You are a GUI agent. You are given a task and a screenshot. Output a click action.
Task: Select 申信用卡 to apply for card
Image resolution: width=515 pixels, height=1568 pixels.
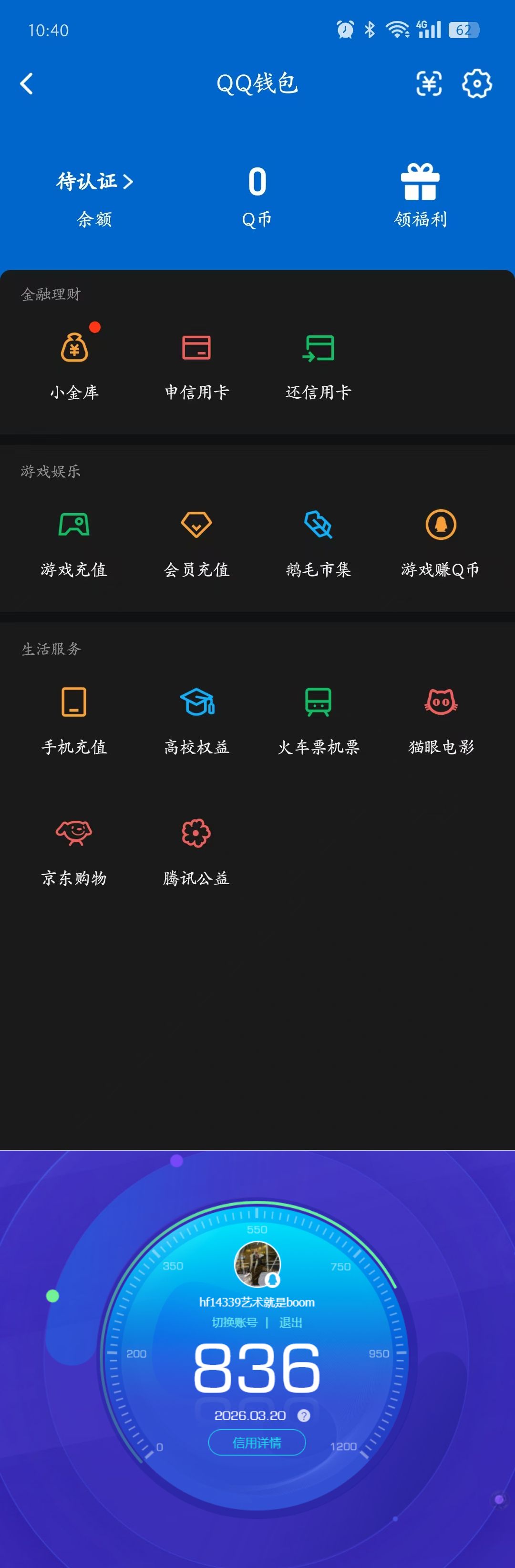[x=196, y=363]
